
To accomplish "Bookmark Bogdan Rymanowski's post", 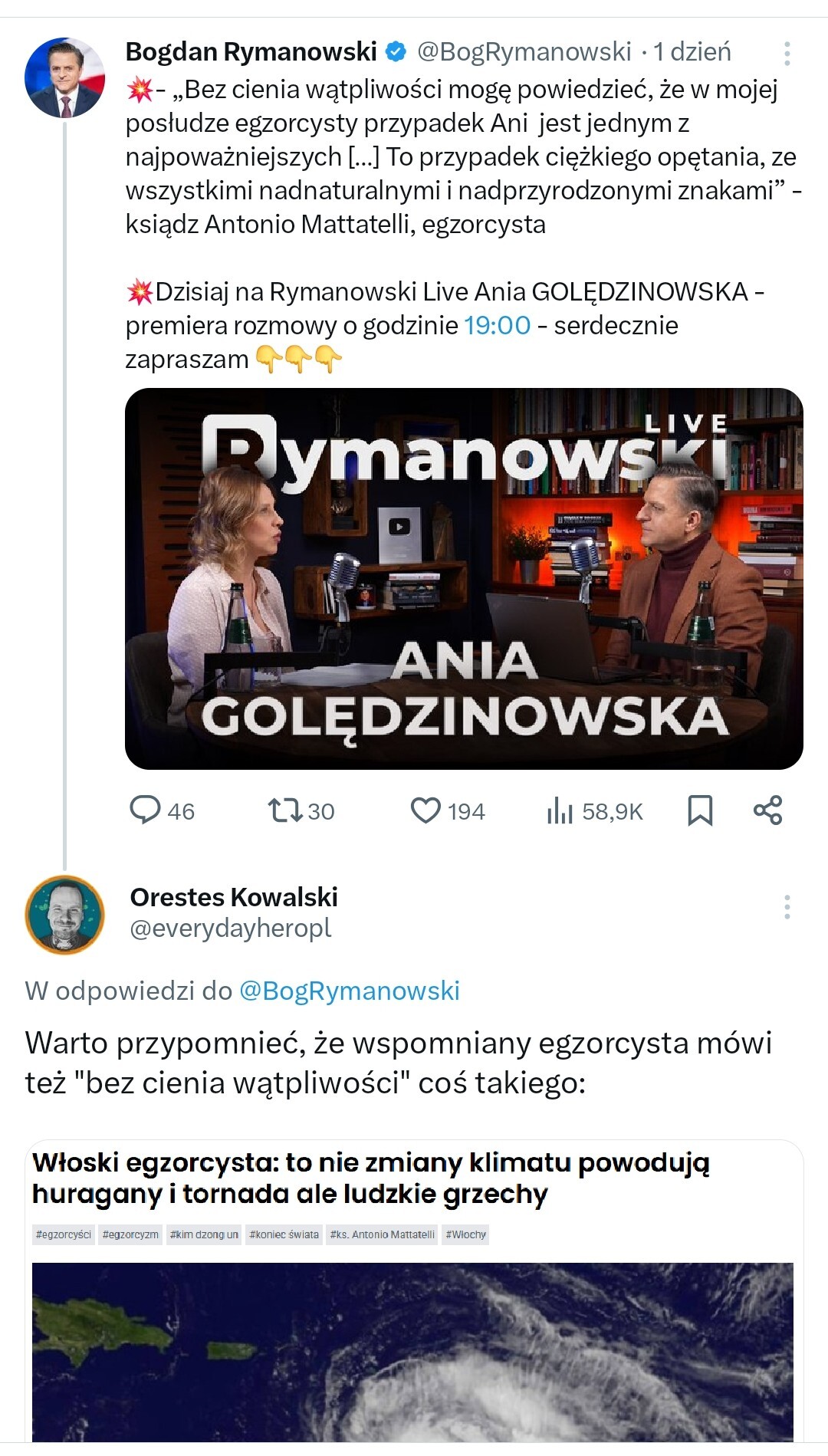I will tap(700, 810).
